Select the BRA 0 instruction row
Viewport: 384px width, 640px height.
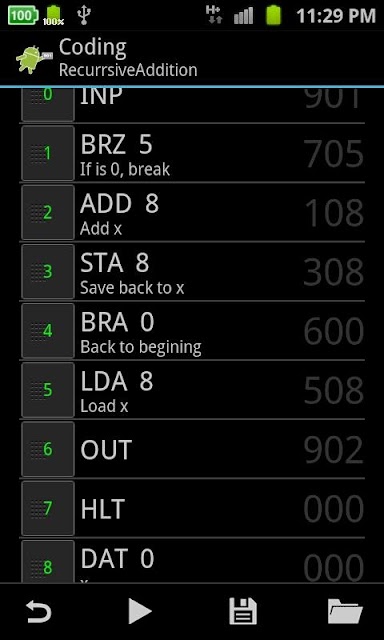(x=193, y=331)
